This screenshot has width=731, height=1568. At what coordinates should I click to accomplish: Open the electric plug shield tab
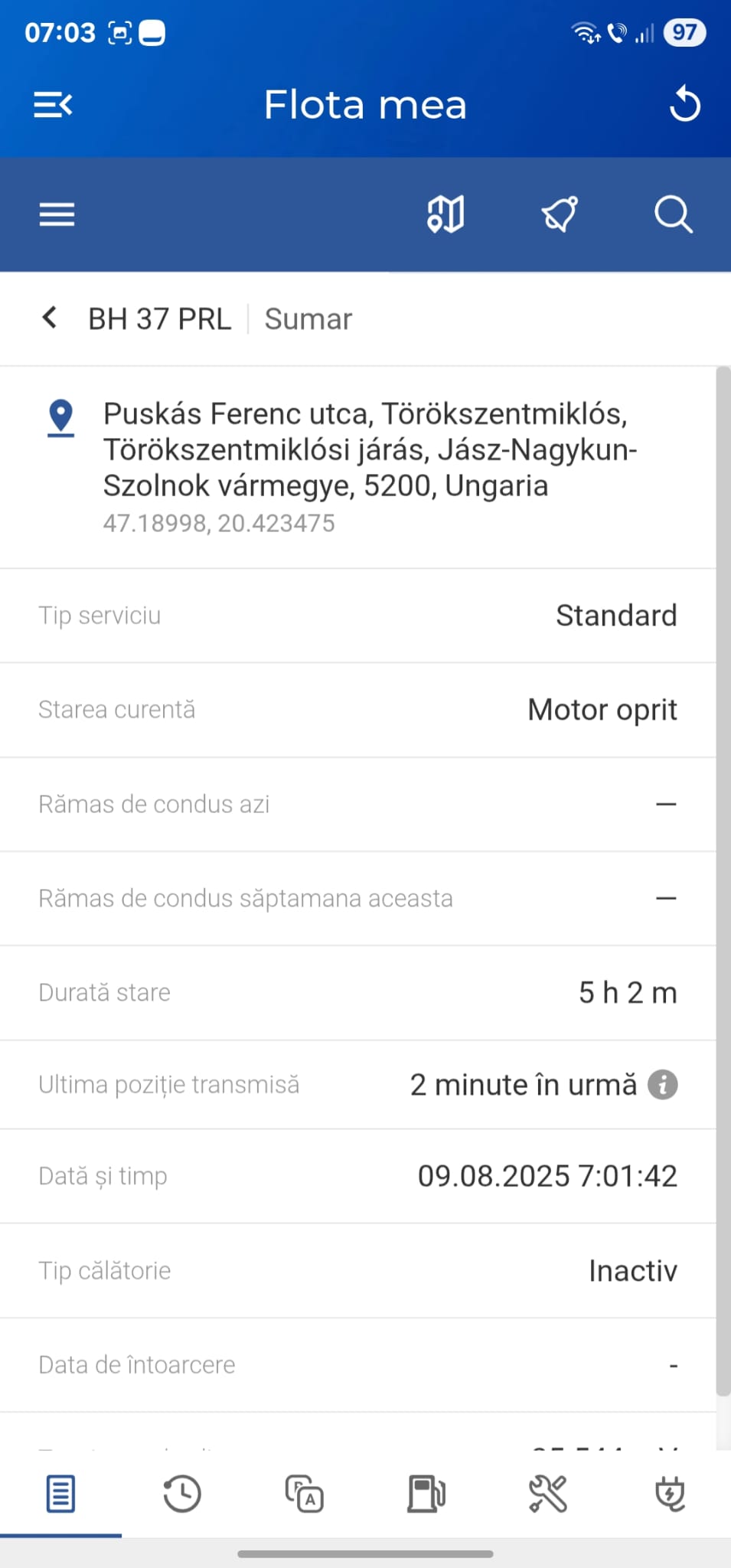click(670, 1494)
